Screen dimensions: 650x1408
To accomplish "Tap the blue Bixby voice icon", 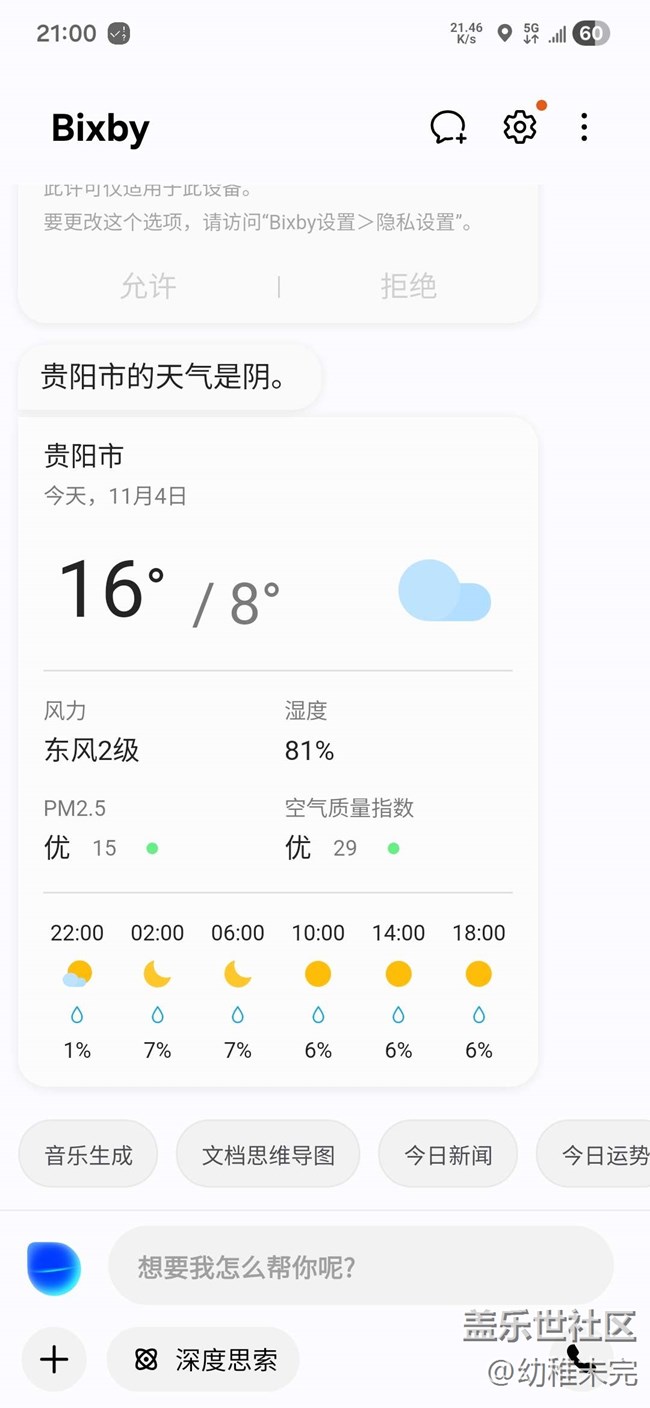I will pos(54,1268).
